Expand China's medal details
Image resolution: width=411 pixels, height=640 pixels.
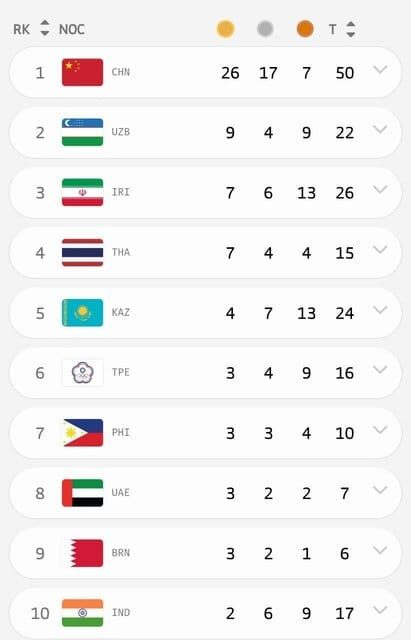(380, 70)
